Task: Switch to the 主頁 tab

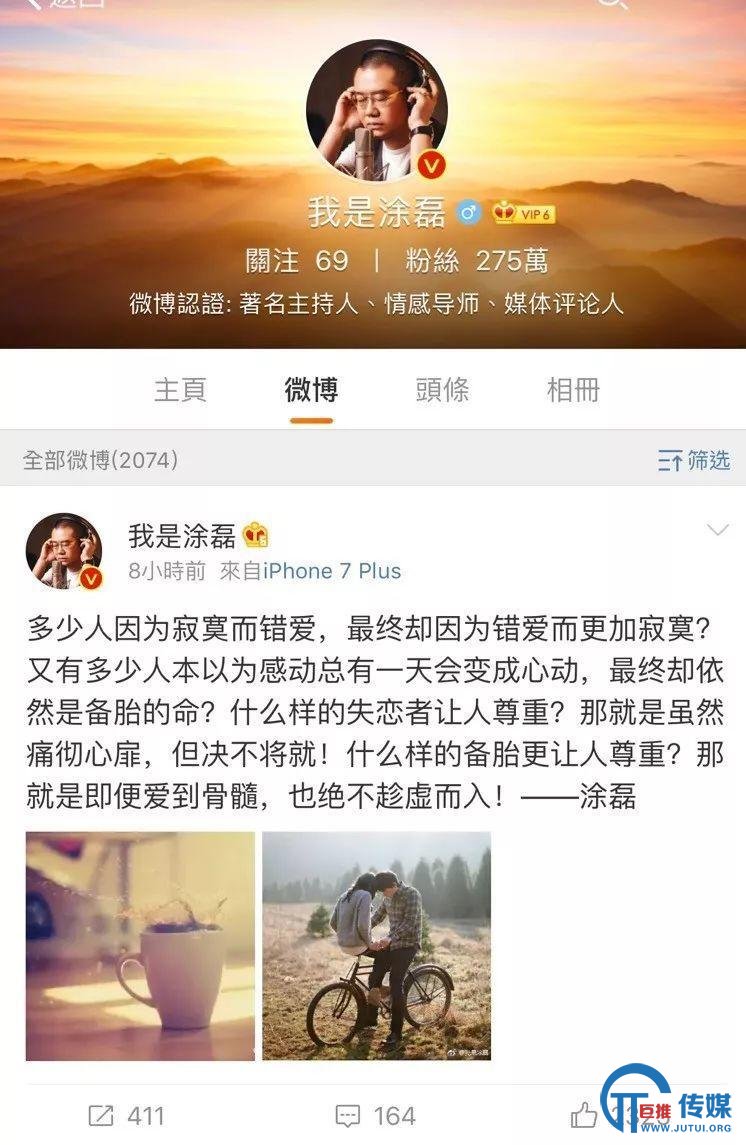Action: [180, 390]
